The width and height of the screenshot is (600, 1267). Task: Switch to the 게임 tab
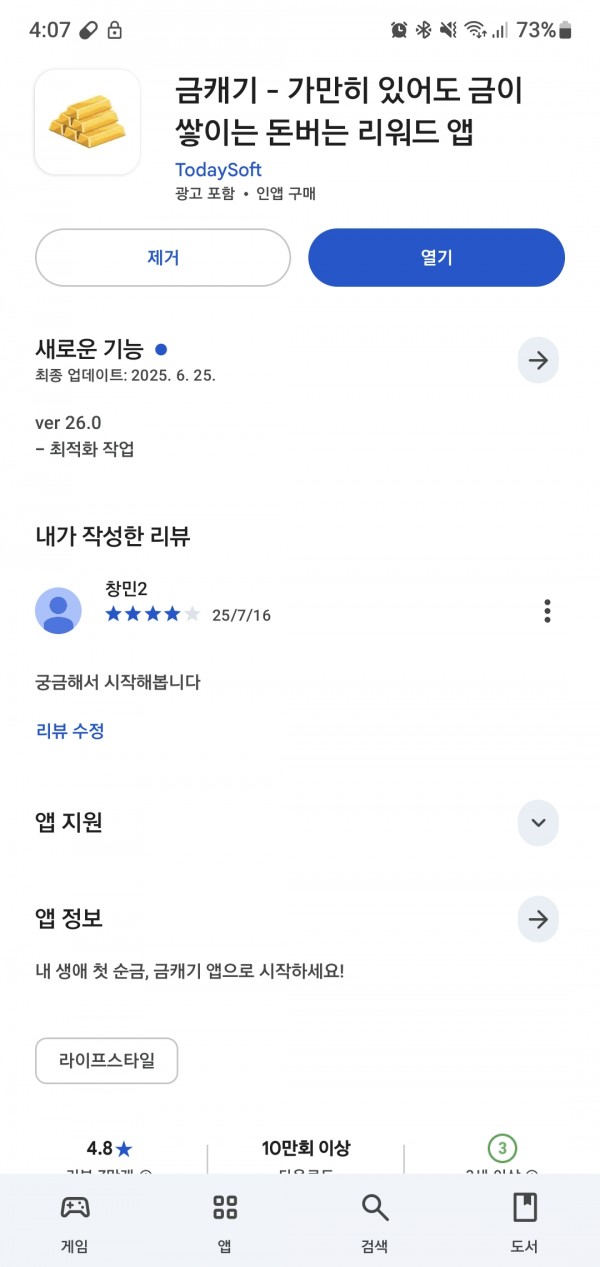pos(75,1221)
